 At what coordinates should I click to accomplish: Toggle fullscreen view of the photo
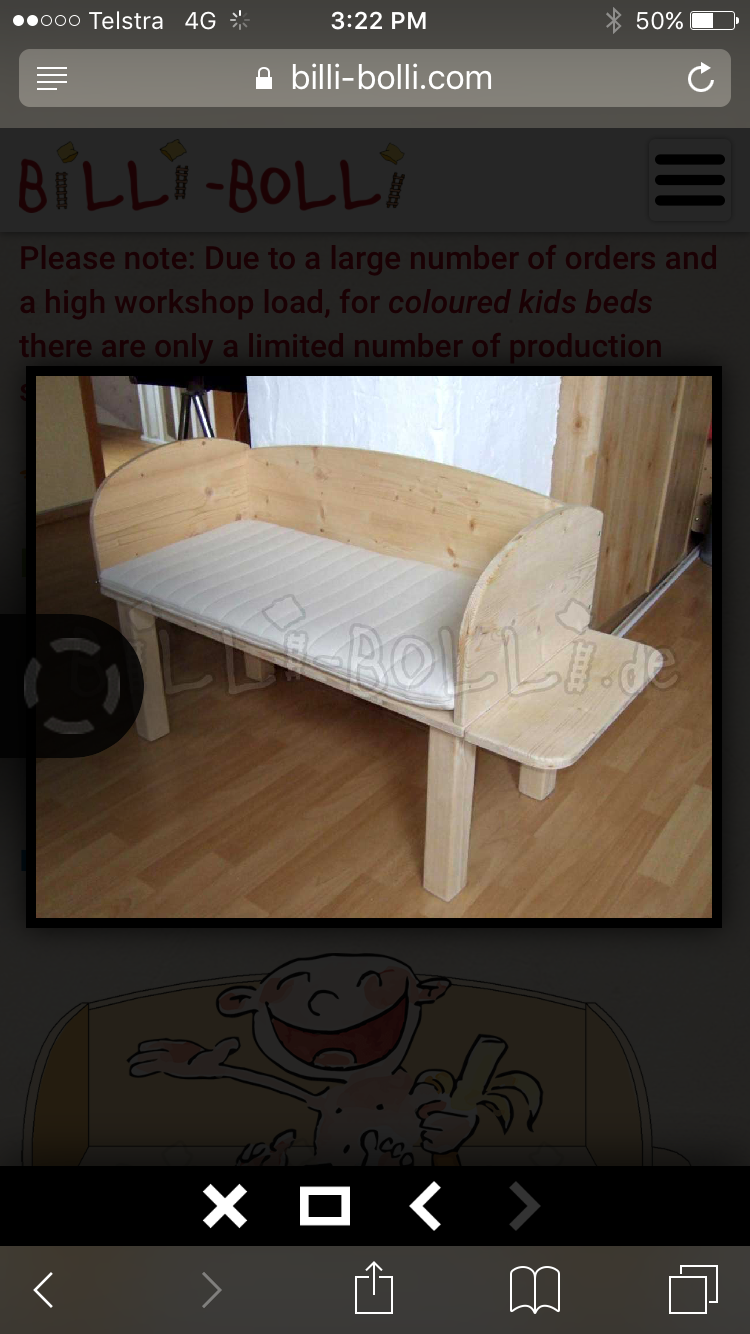325,1207
